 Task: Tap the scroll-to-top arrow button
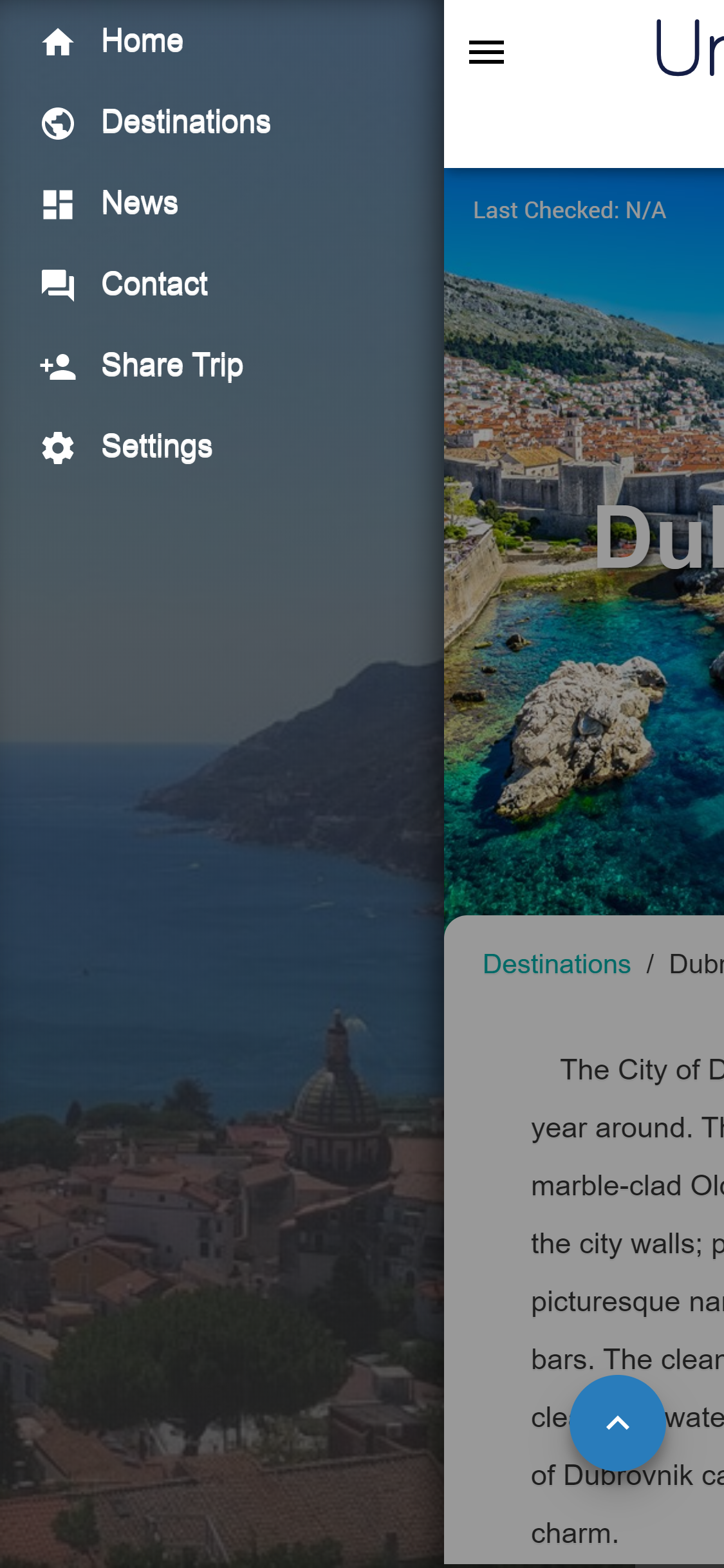617,1423
